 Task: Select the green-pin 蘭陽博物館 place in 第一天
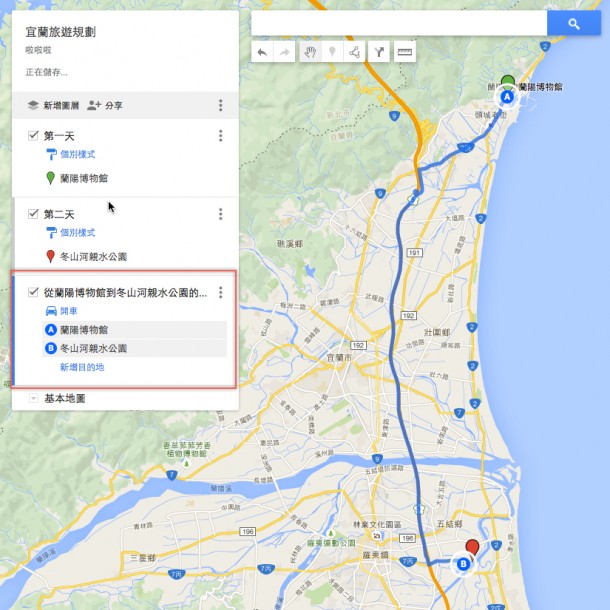click(x=83, y=178)
